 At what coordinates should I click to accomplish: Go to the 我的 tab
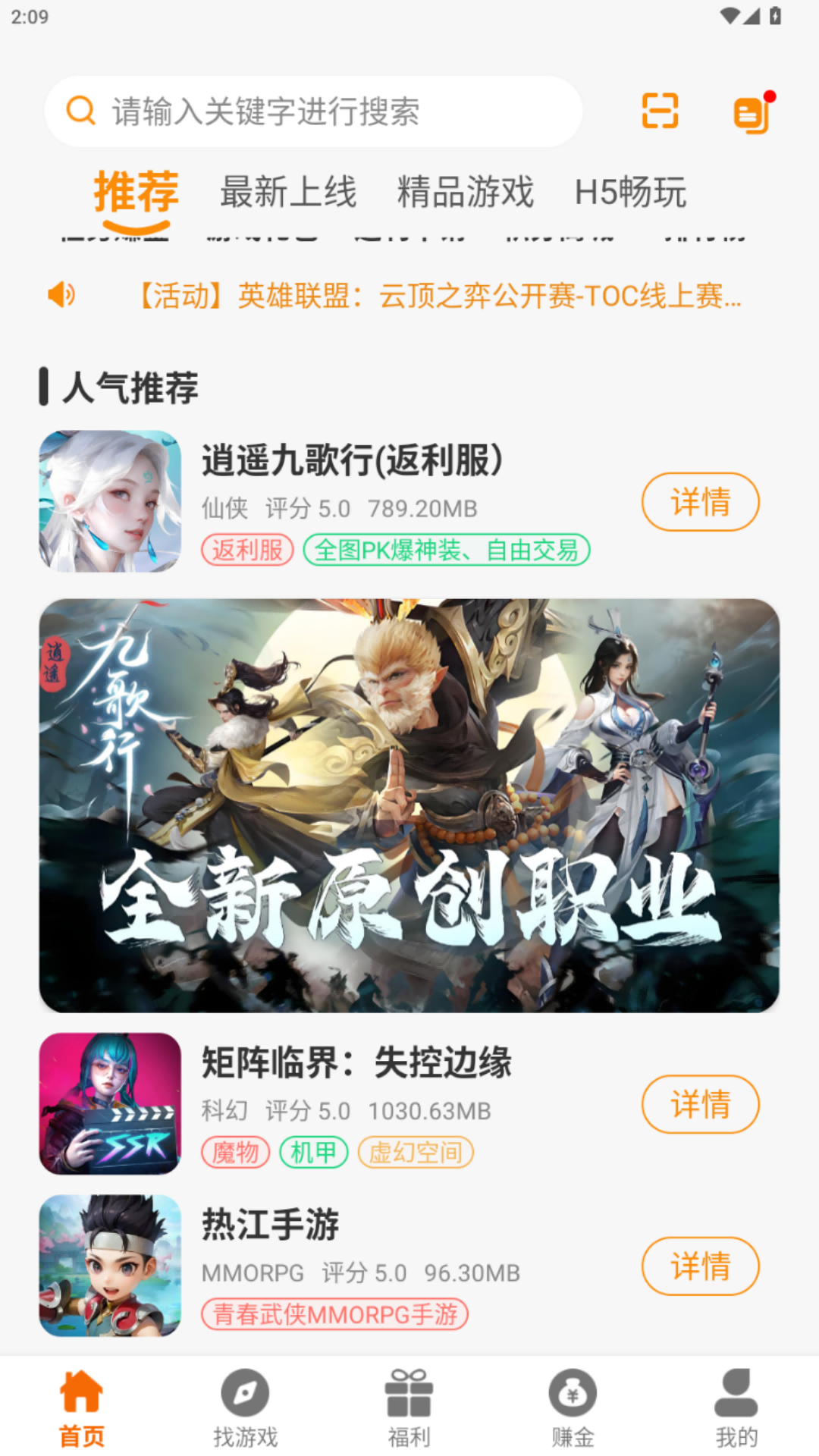(736, 1408)
